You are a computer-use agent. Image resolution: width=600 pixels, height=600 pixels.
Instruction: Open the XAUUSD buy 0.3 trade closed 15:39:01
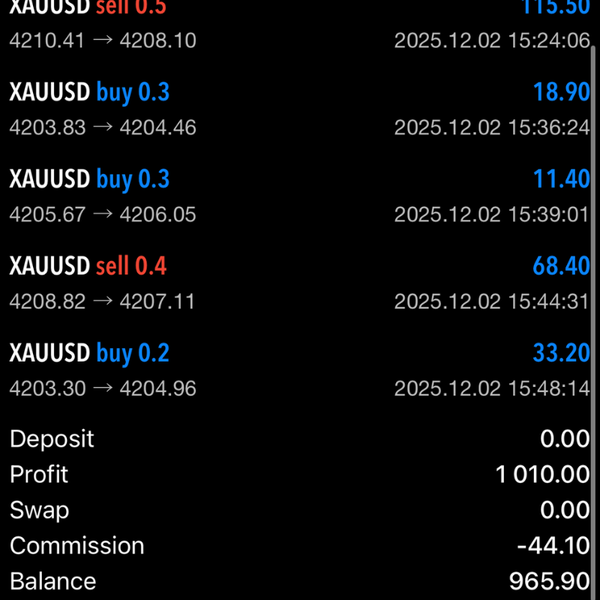300,196
